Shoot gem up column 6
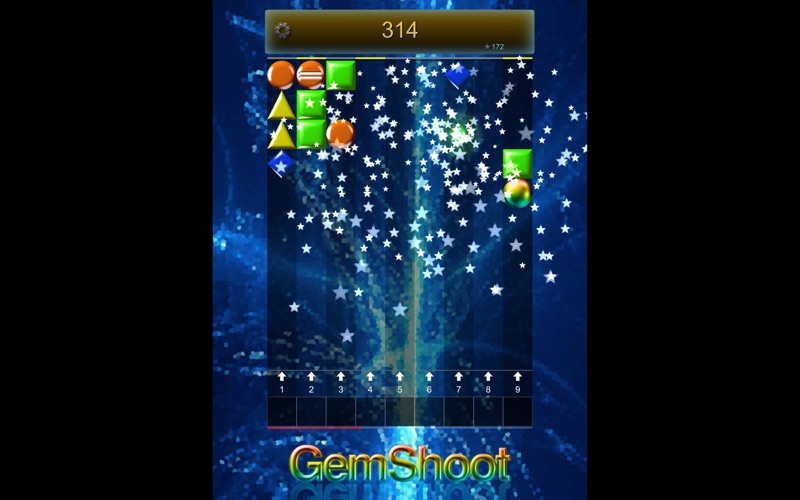This screenshot has height=500, width=800. 429,383
